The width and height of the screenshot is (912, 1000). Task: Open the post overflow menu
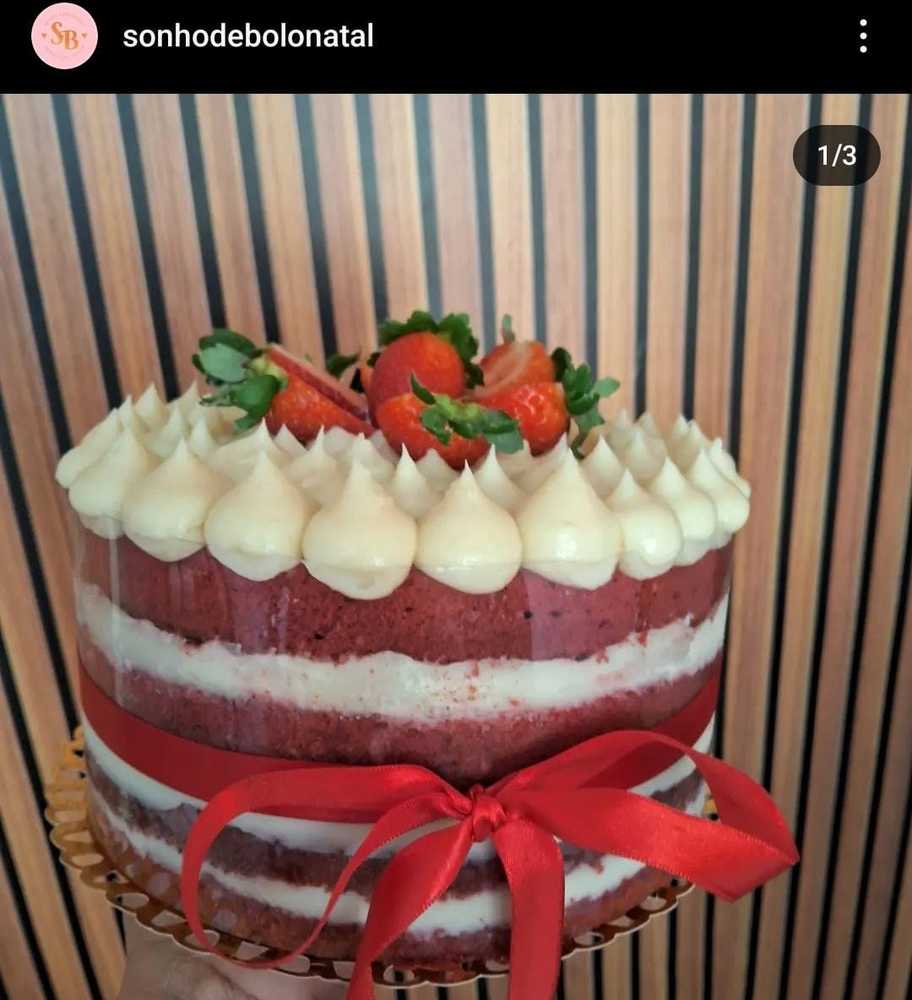click(862, 37)
